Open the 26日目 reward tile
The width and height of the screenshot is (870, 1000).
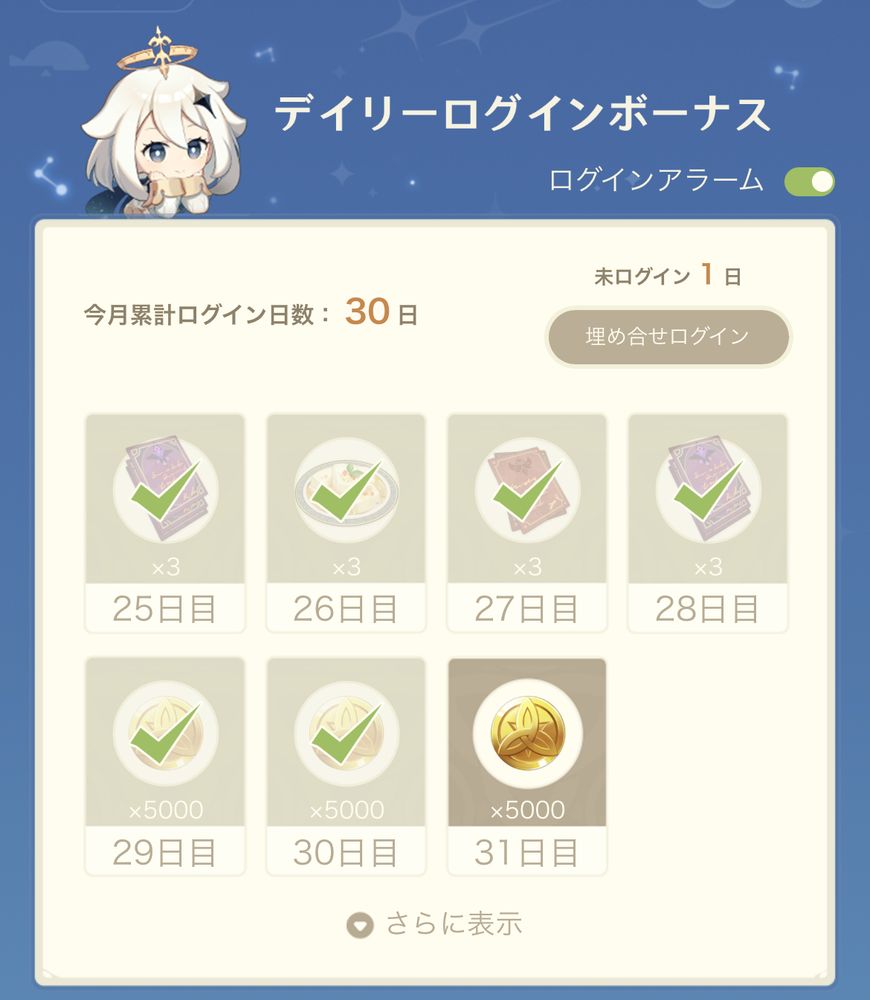coord(346,523)
